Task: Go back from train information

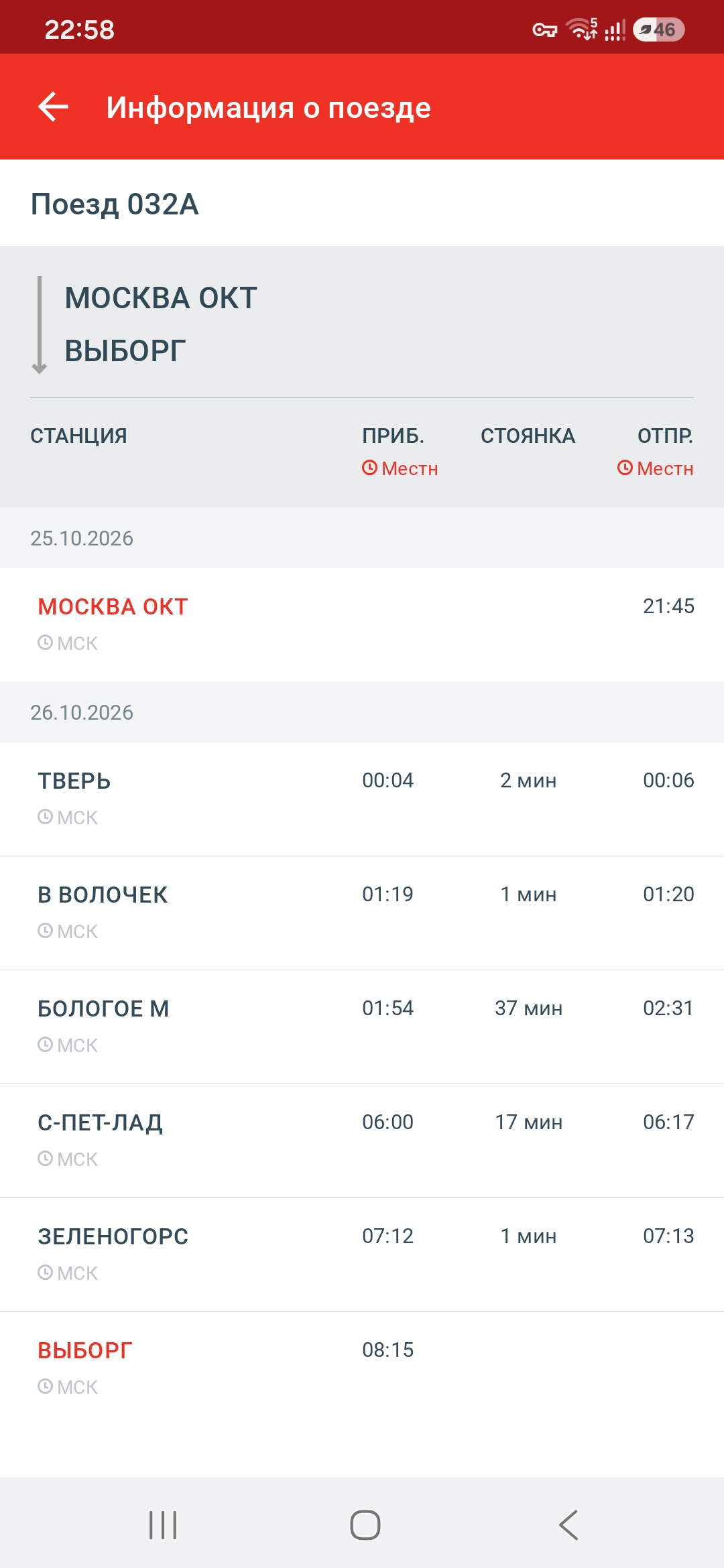Action: [54, 107]
